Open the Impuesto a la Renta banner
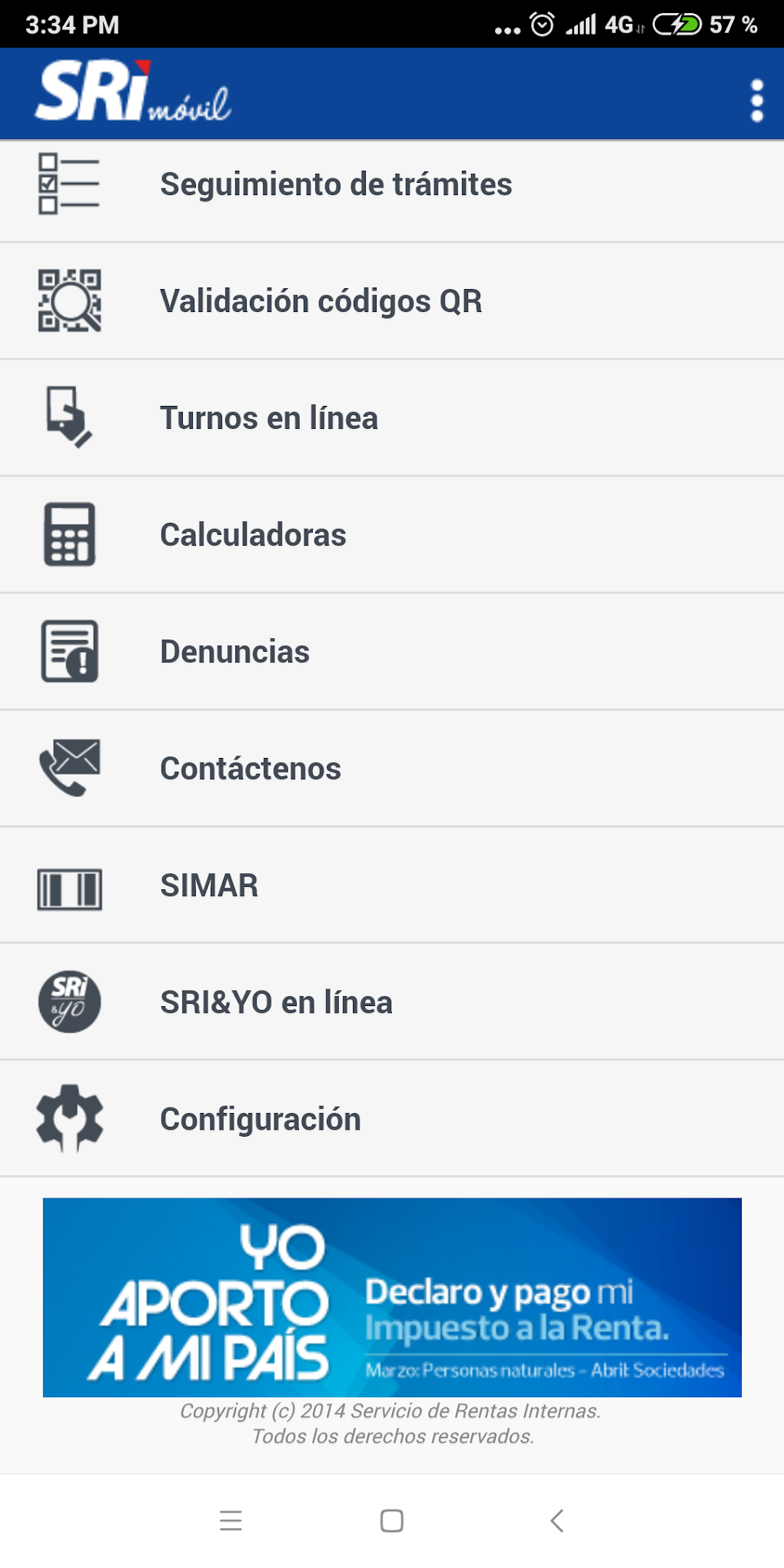The height and width of the screenshot is (1568, 784). tap(392, 1297)
